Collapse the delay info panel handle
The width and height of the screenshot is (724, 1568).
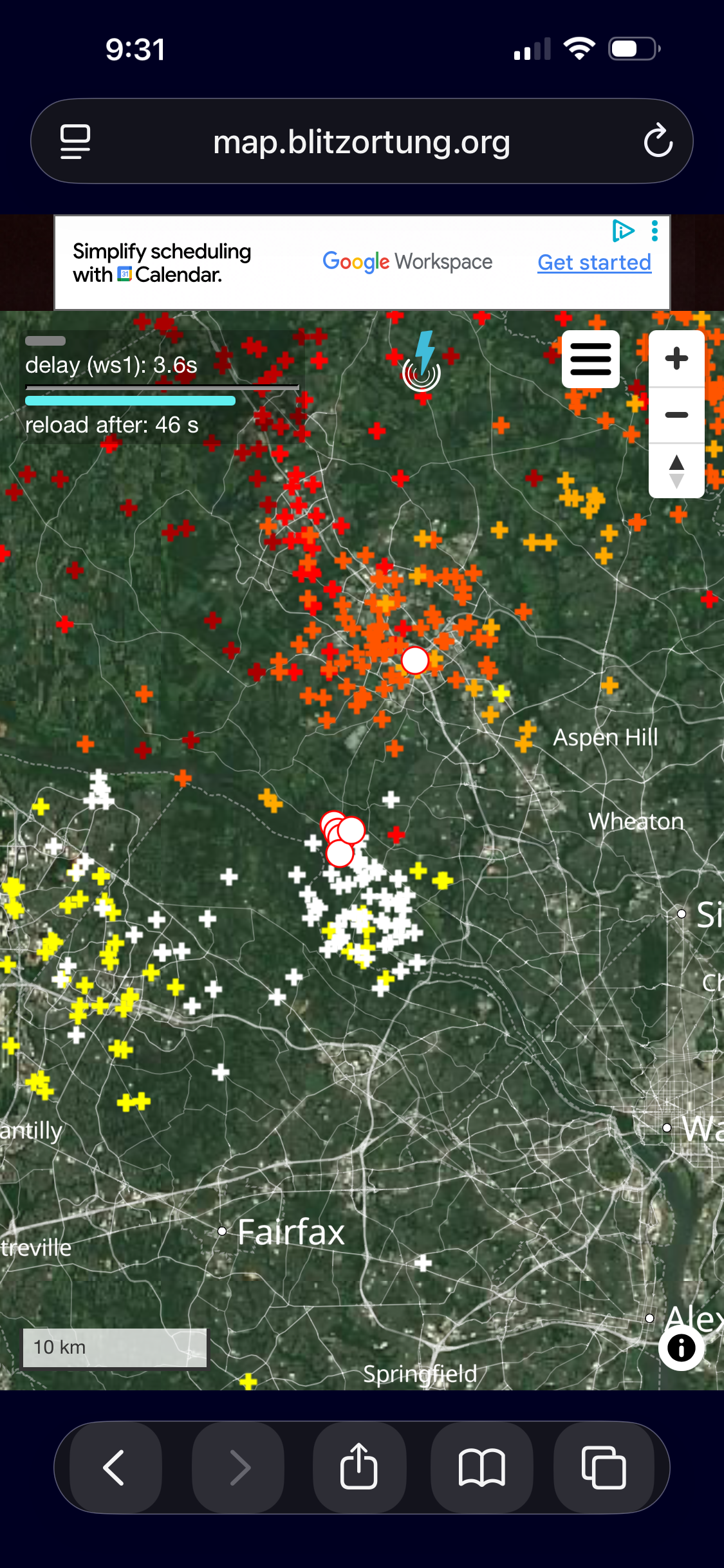pyautogui.click(x=45, y=341)
